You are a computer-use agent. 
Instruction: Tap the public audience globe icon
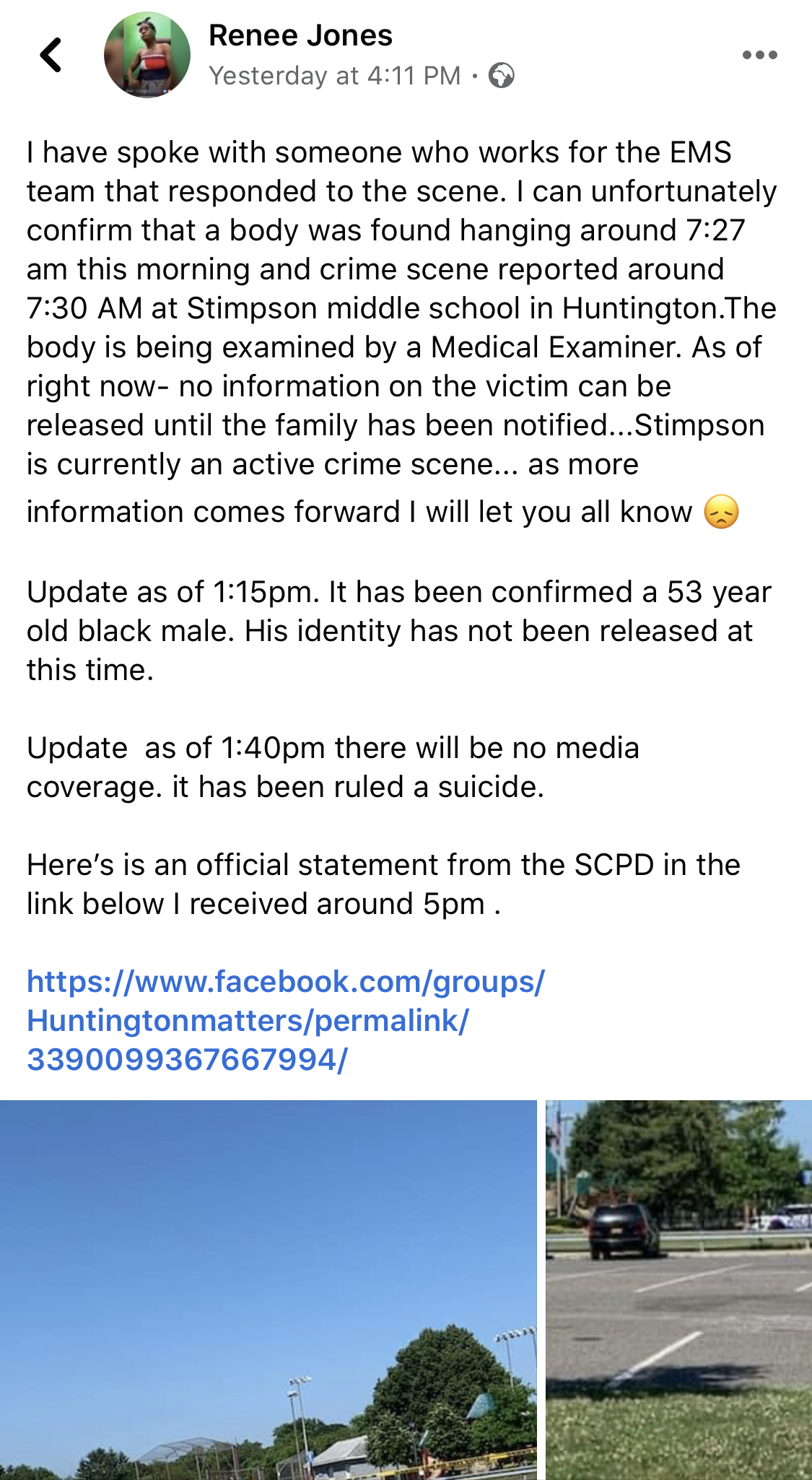[x=502, y=75]
